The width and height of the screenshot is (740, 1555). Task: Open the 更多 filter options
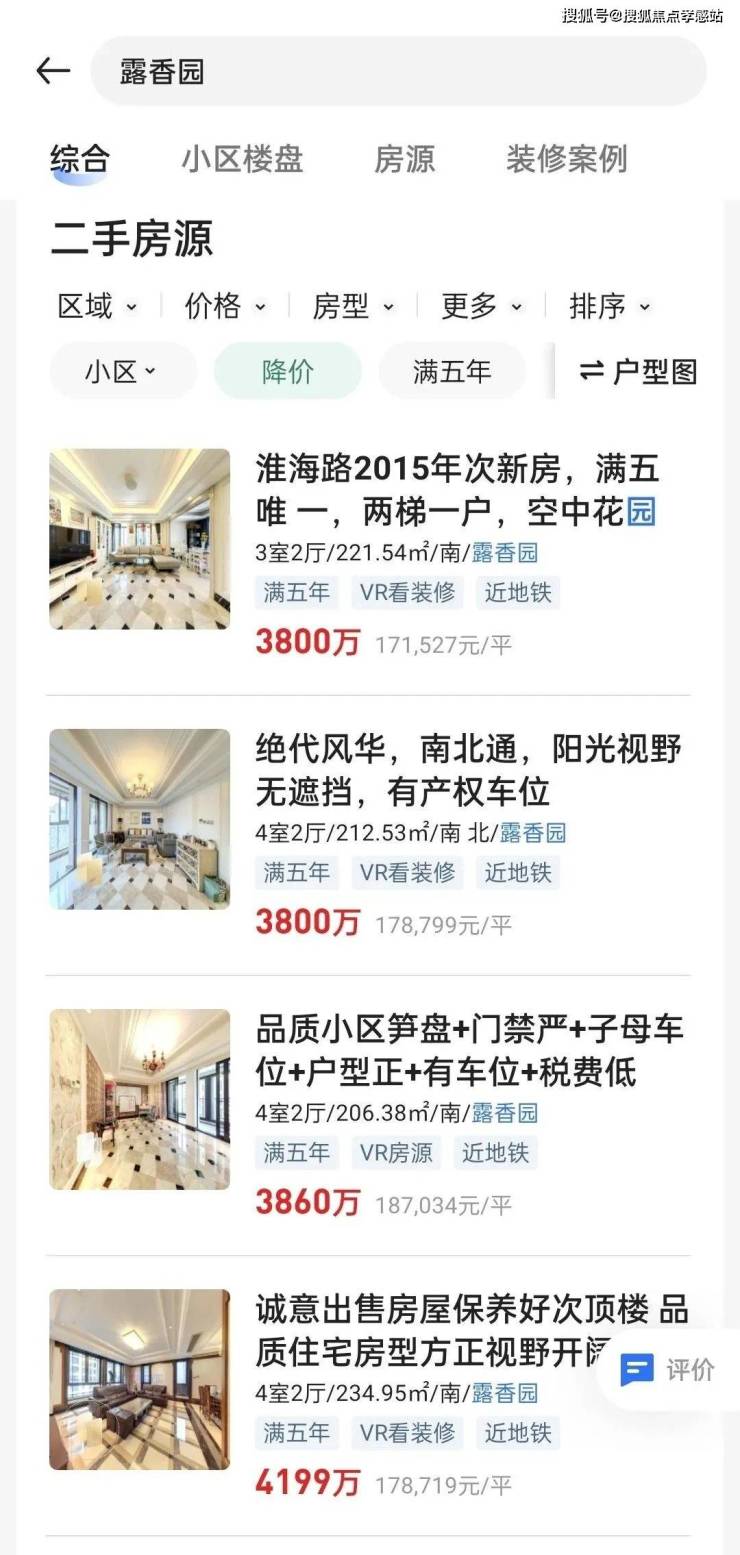point(481,307)
